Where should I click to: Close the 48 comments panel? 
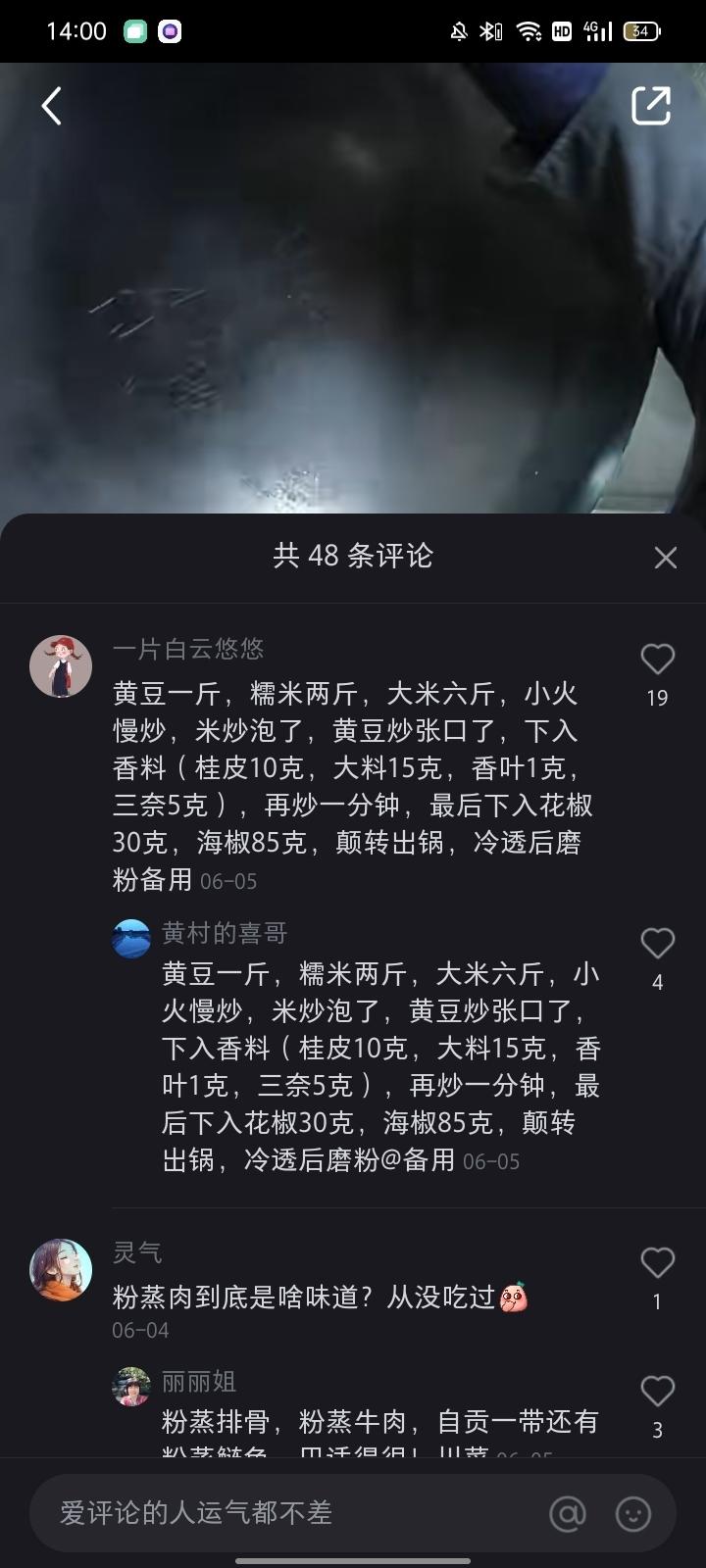click(666, 558)
